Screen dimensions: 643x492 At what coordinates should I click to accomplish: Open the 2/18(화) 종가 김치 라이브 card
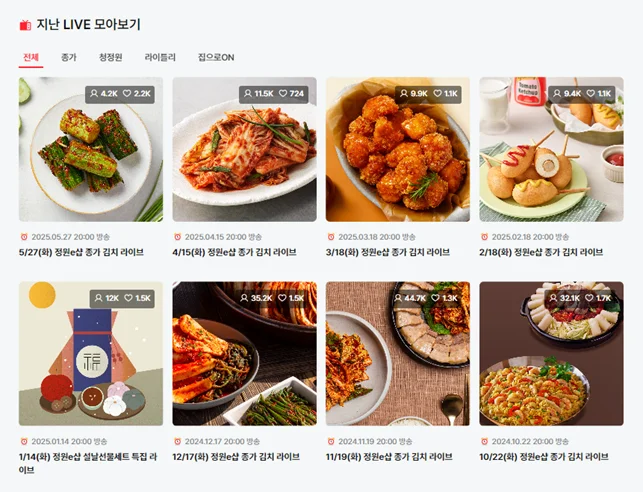[x=551, y=150]
